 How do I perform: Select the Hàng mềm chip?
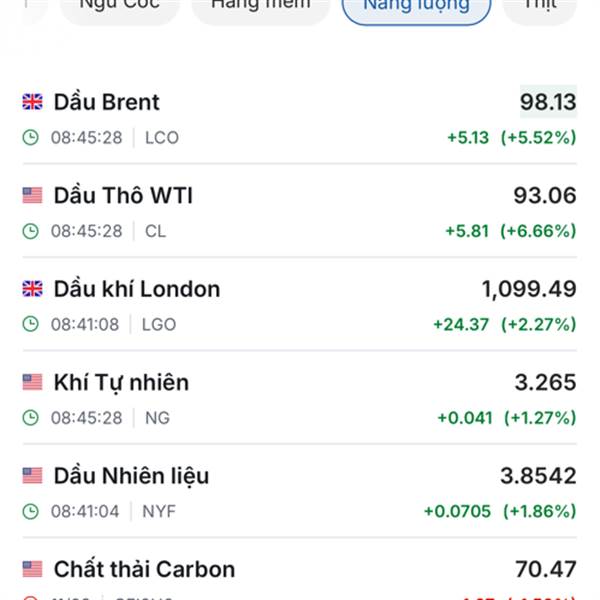(260, 8)
